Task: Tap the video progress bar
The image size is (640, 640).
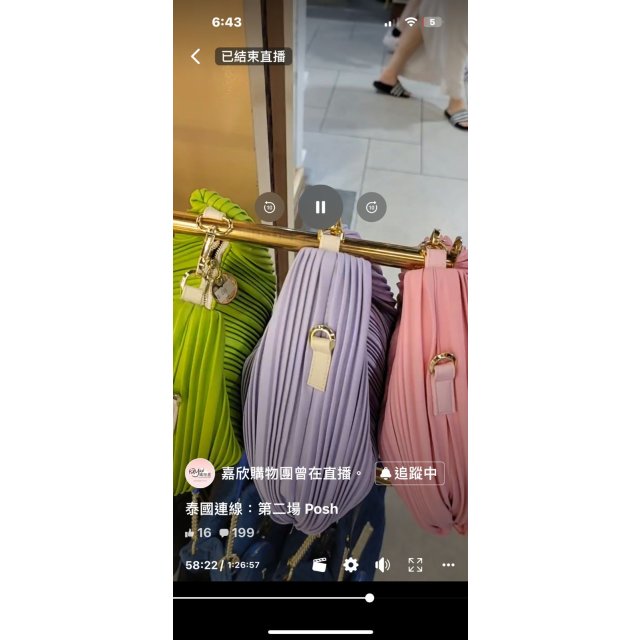Action: pos(320,598)
